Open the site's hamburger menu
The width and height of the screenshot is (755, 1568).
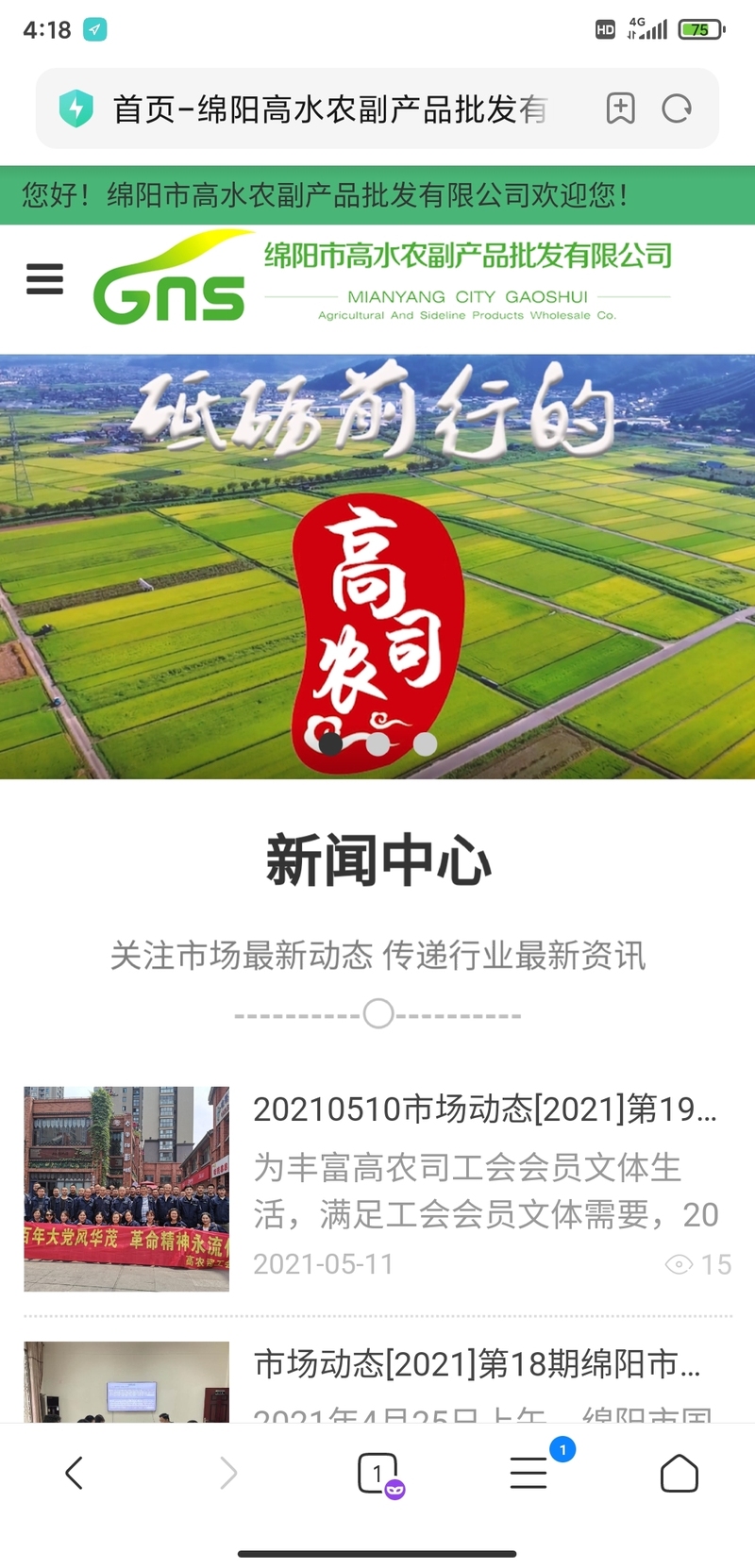tap(44, 279)
